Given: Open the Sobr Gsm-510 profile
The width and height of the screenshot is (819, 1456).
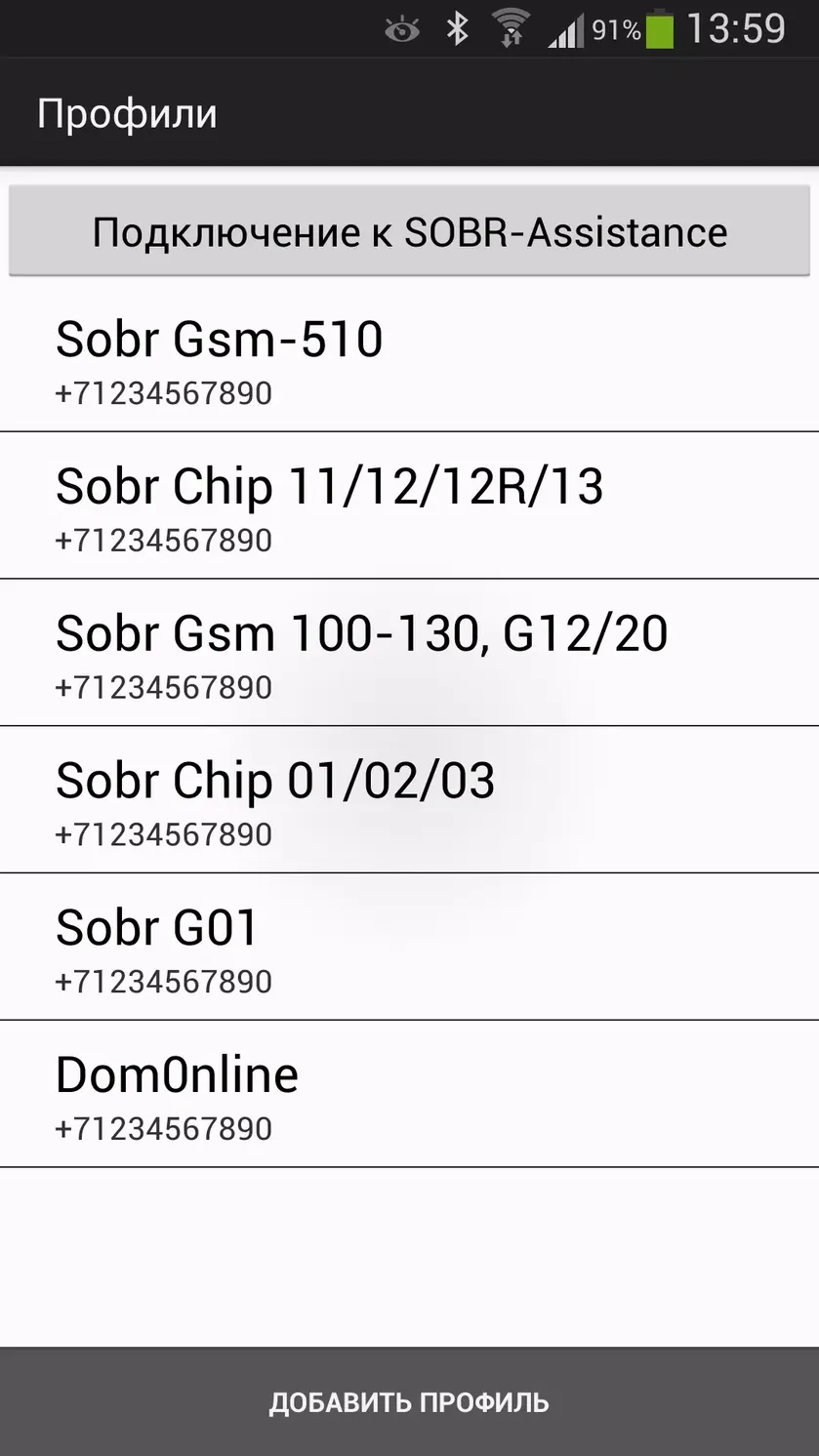Looking at the screenshot, I should [409, 358].
